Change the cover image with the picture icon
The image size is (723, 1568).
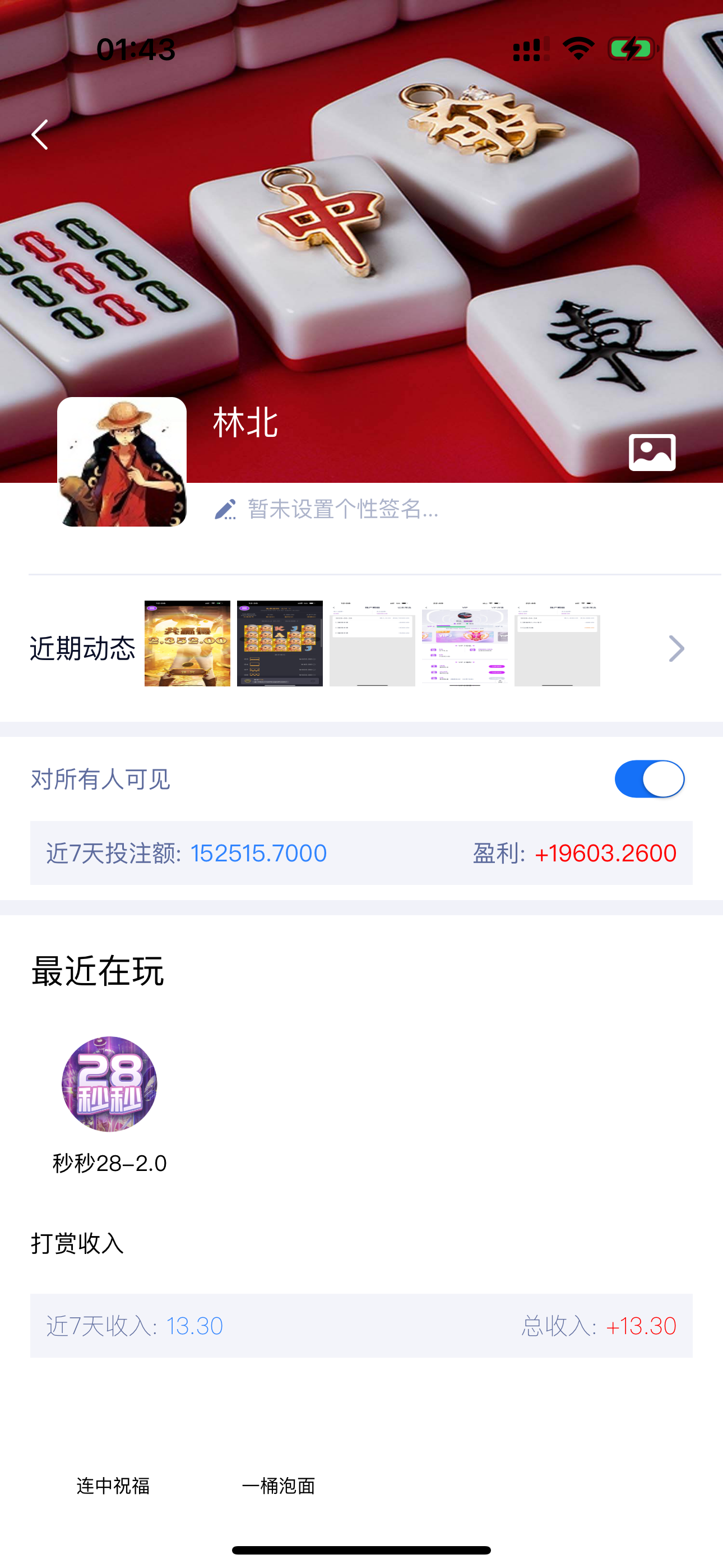click(x=652, y=452)
